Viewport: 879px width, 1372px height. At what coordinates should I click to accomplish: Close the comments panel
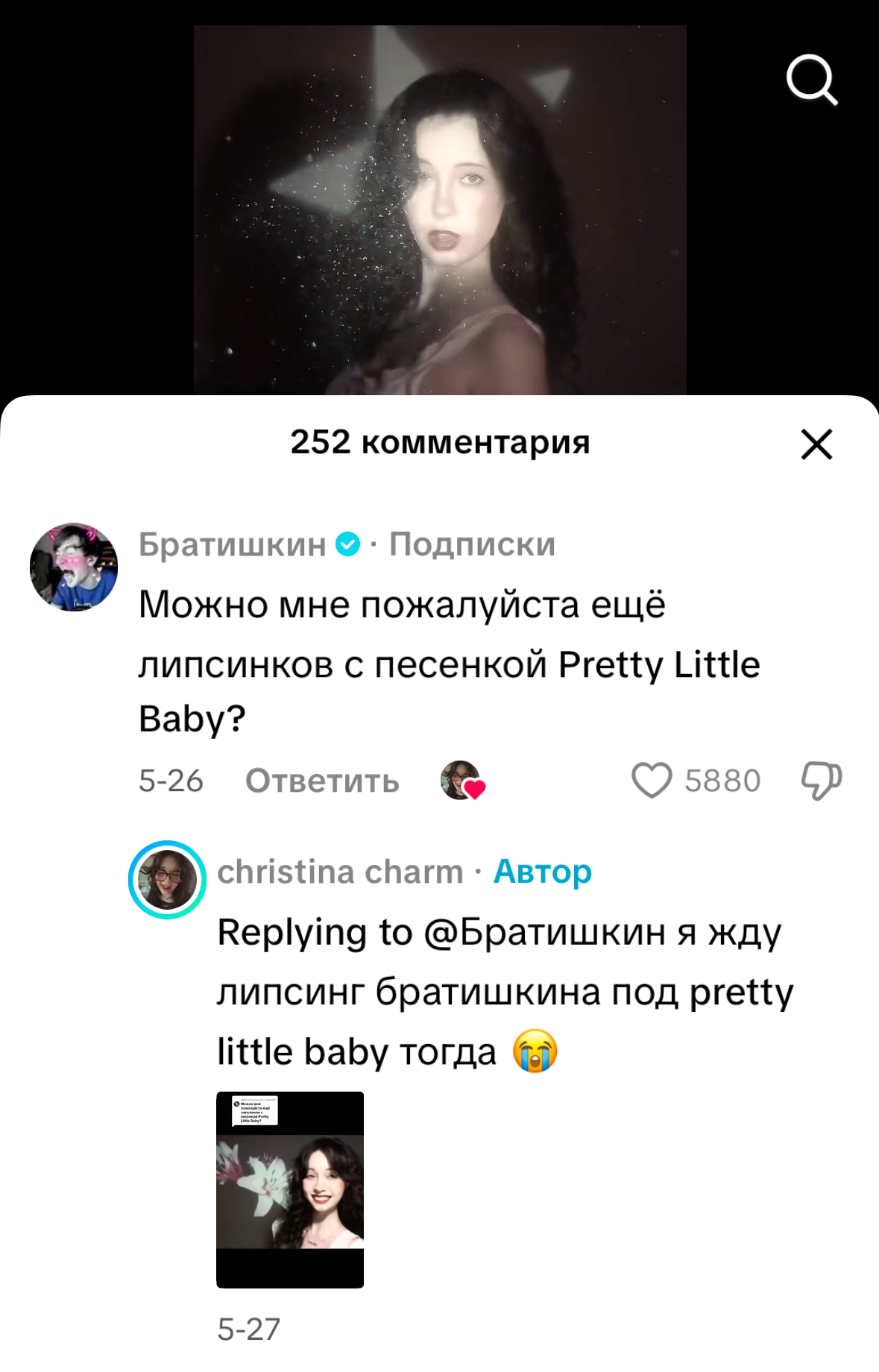click(816, 444)
